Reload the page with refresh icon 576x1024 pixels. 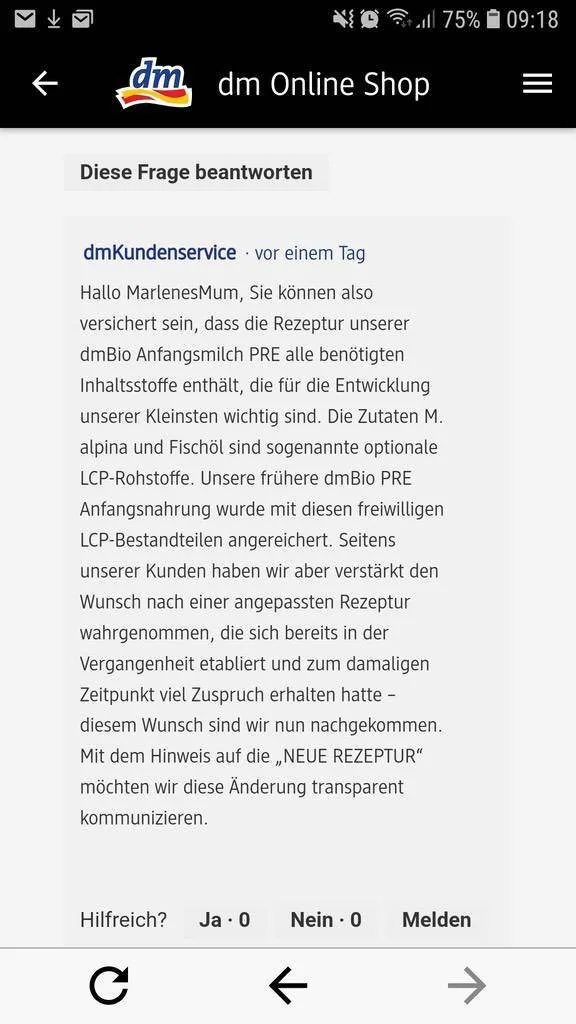108,985
